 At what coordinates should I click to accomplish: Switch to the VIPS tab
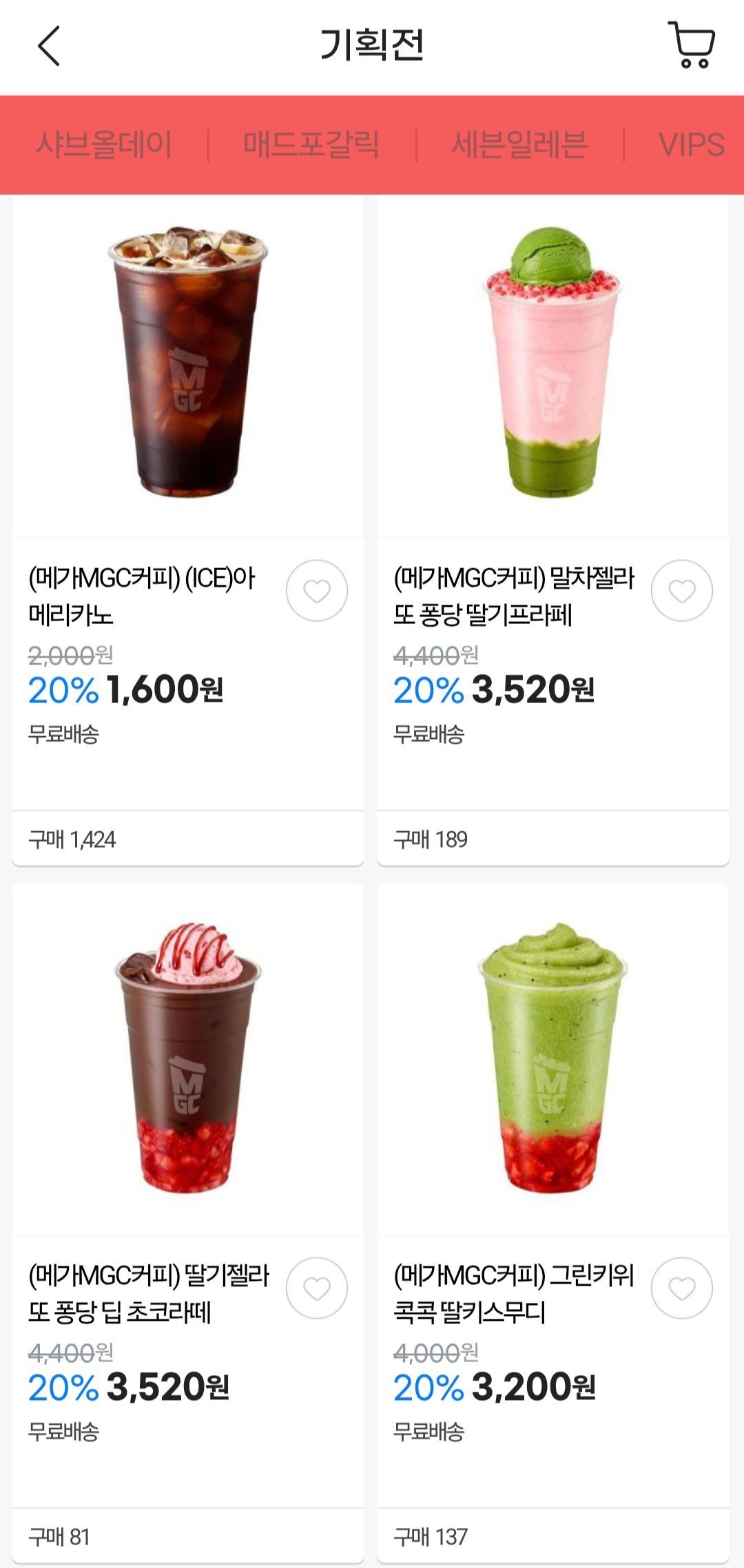(x=691, y=145)
